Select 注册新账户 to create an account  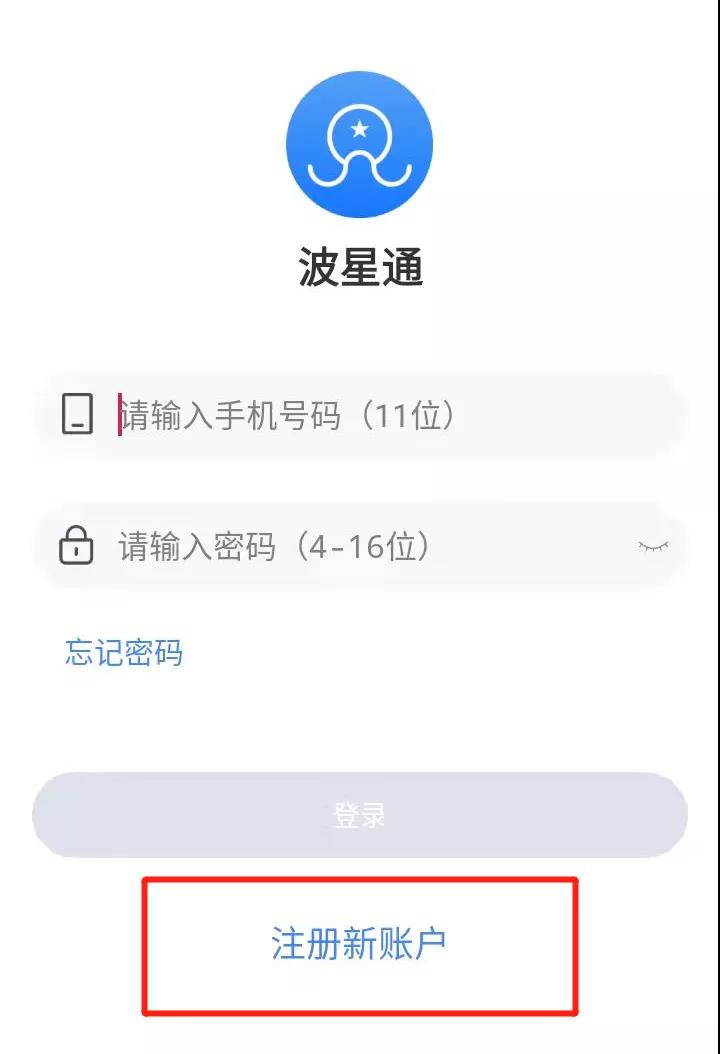point(359,944)
